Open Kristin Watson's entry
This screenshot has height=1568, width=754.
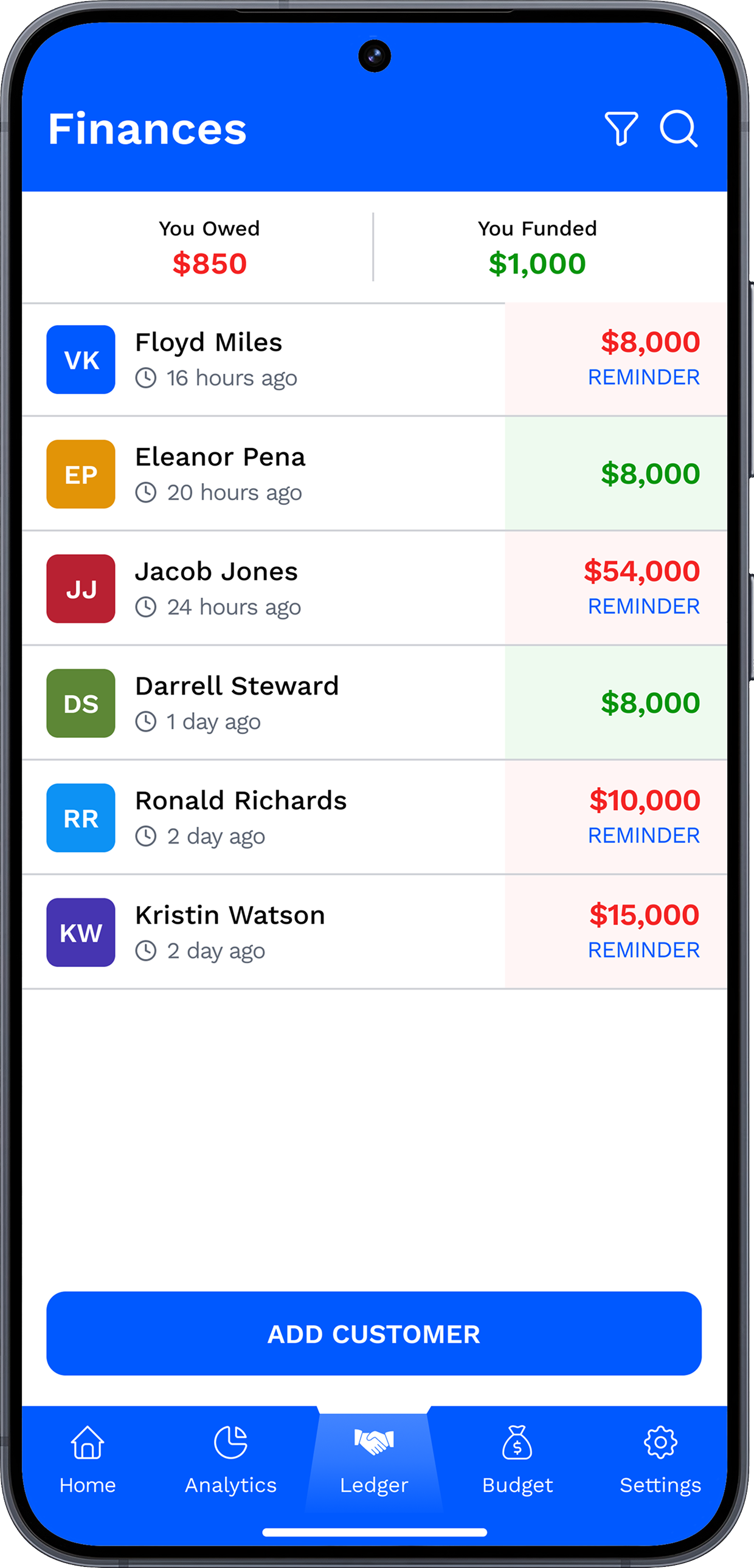point(230,932)
